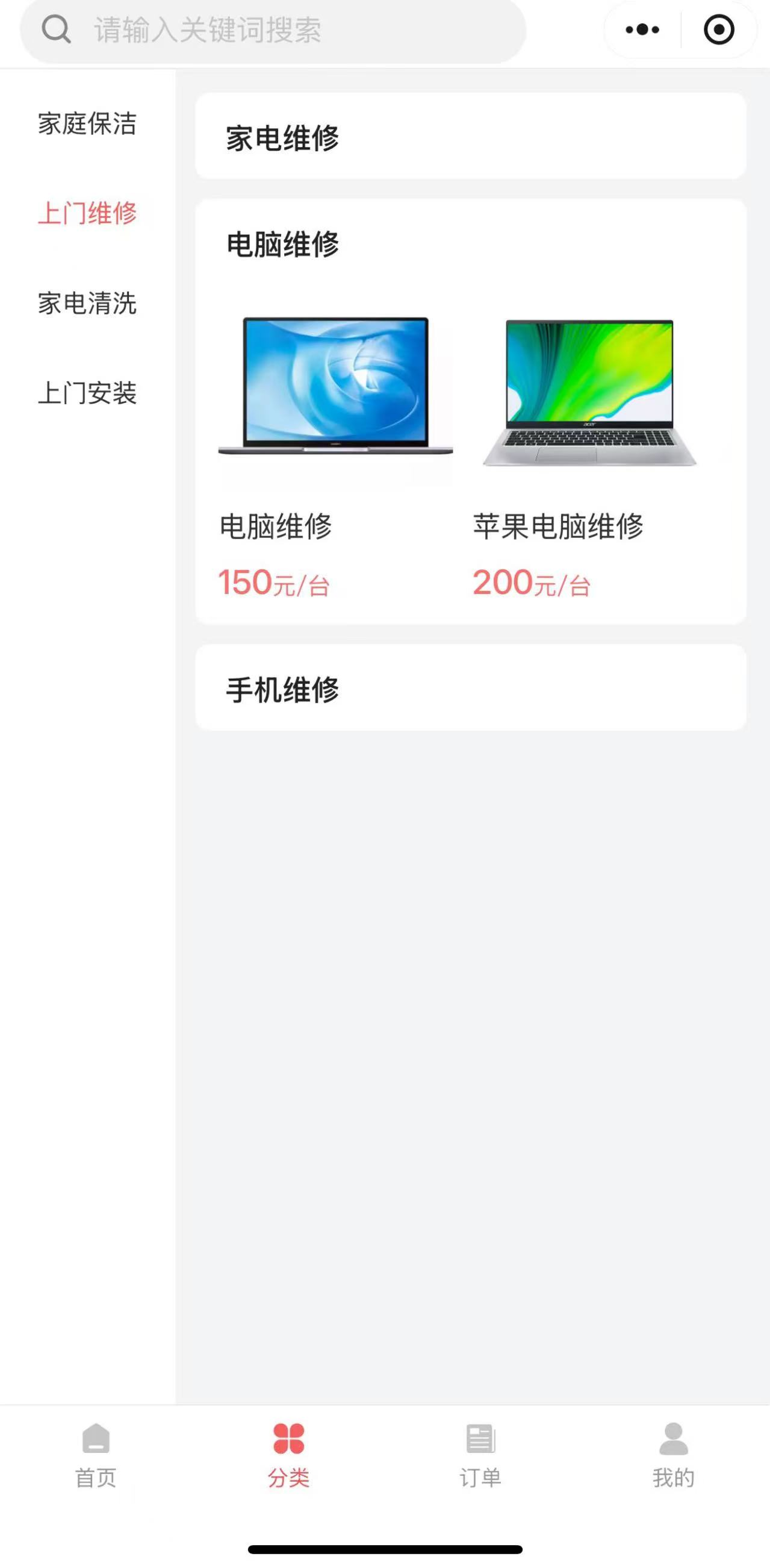
Task: Exit the mini program via circle button
Action: click(719, 28)
